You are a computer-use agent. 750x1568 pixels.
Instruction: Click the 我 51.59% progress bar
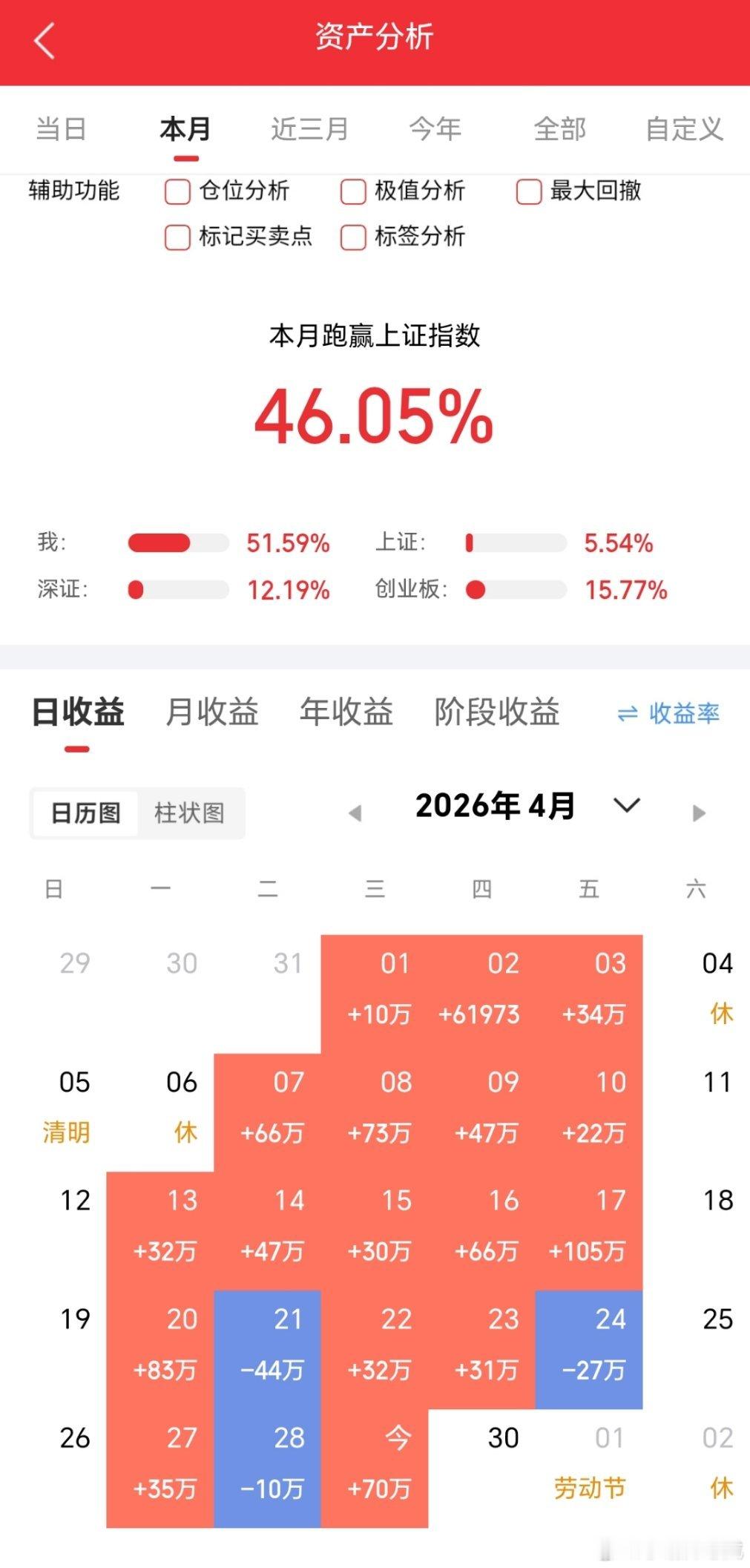[x=177, y=542]
